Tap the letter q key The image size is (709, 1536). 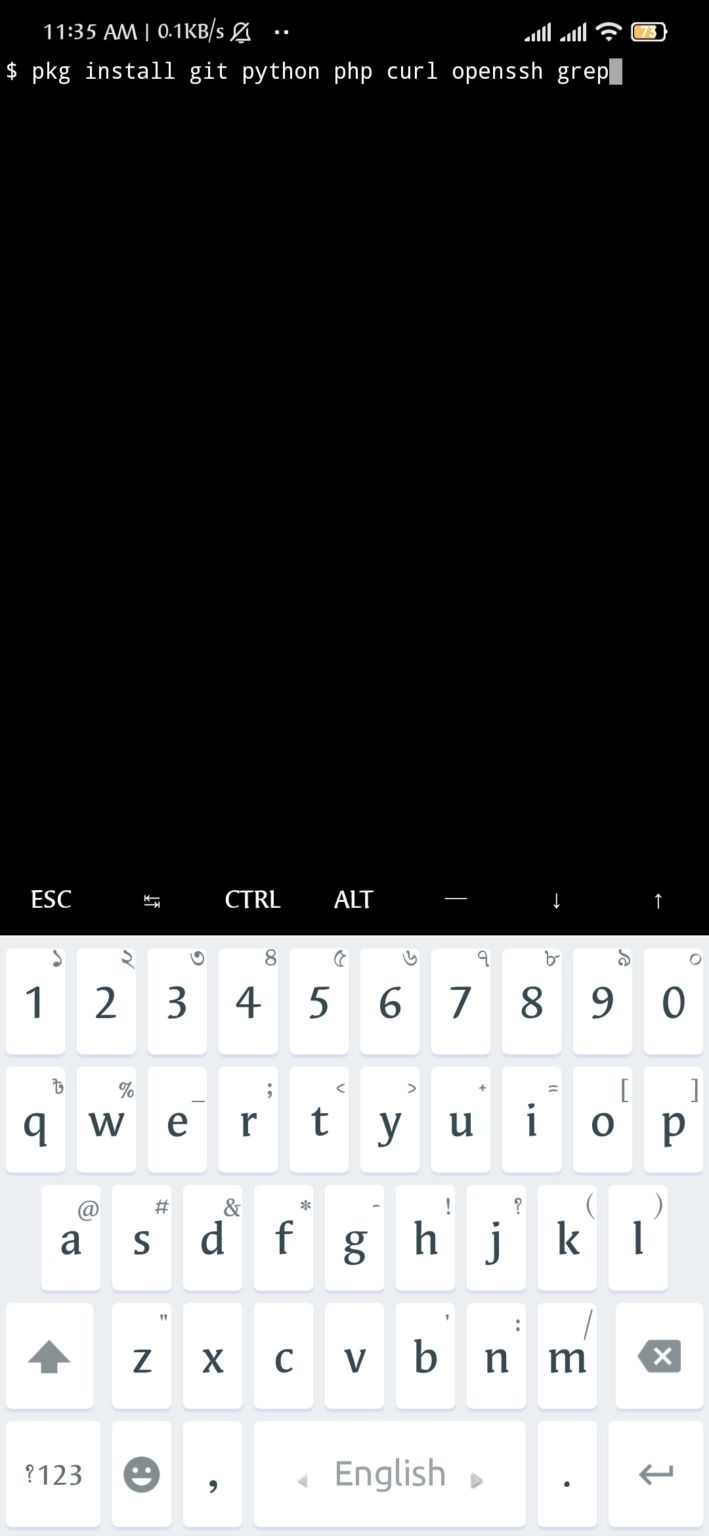35,1120
